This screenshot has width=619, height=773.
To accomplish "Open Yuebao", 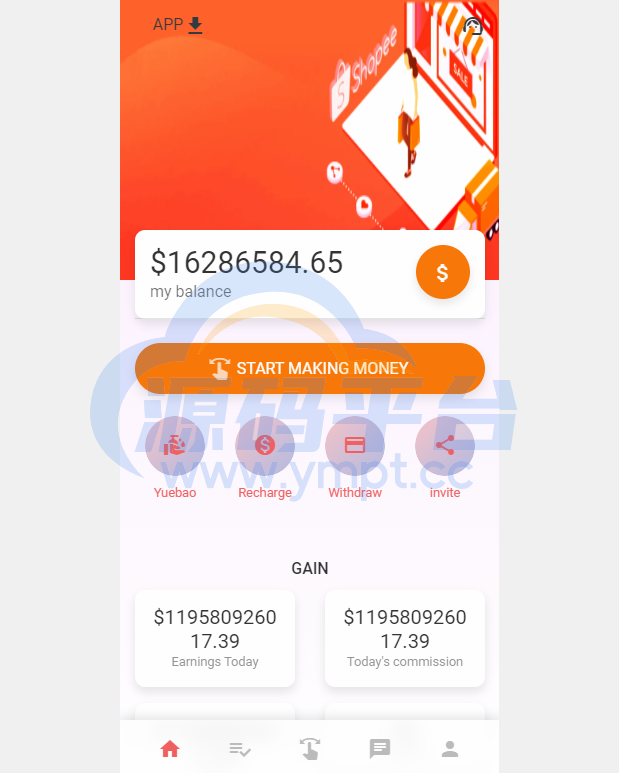I will click(175, 446).
